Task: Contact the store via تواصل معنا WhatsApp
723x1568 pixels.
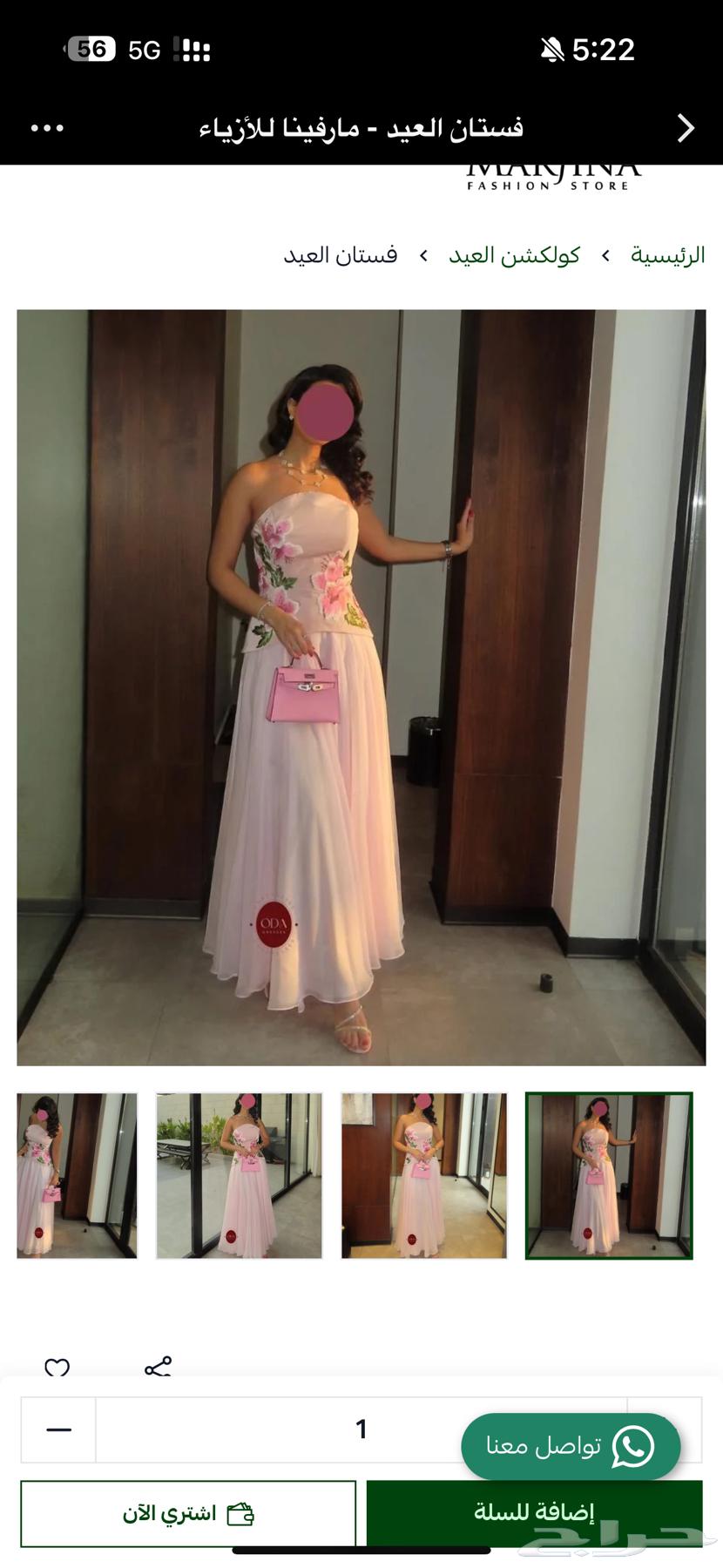Action: 570,1446
